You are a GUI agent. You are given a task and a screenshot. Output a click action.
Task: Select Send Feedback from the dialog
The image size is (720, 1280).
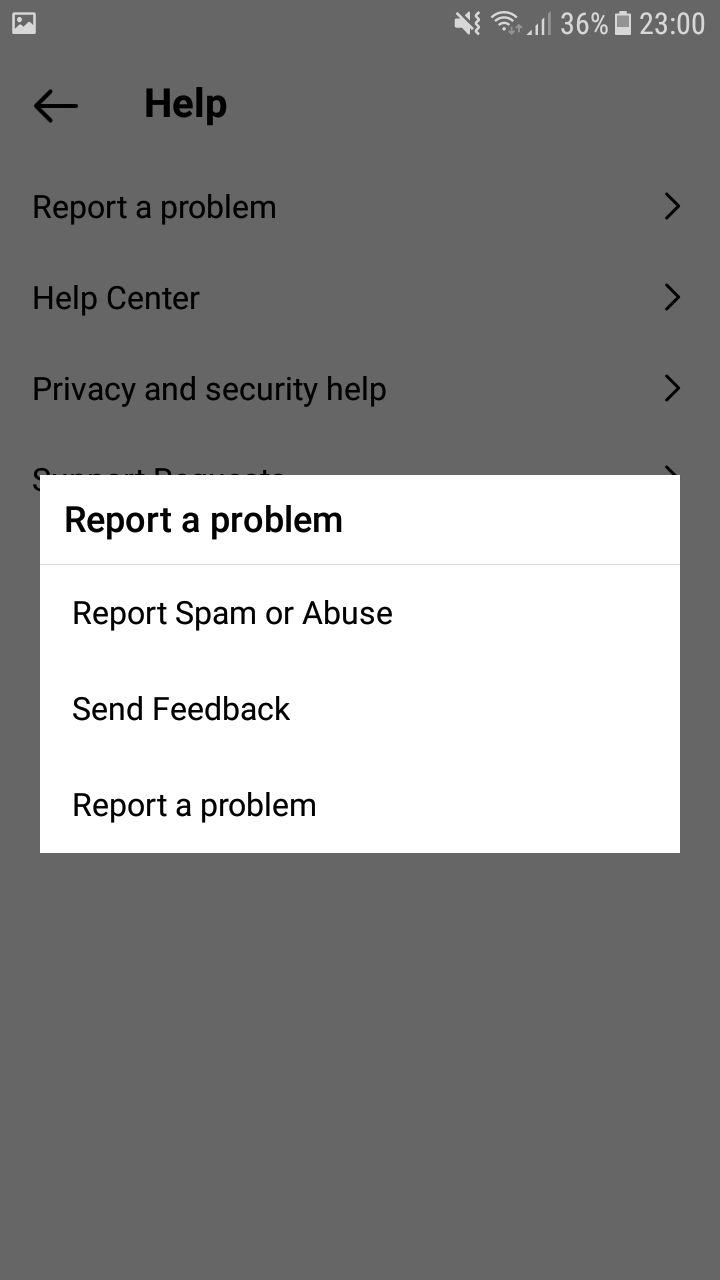point(181,708)
